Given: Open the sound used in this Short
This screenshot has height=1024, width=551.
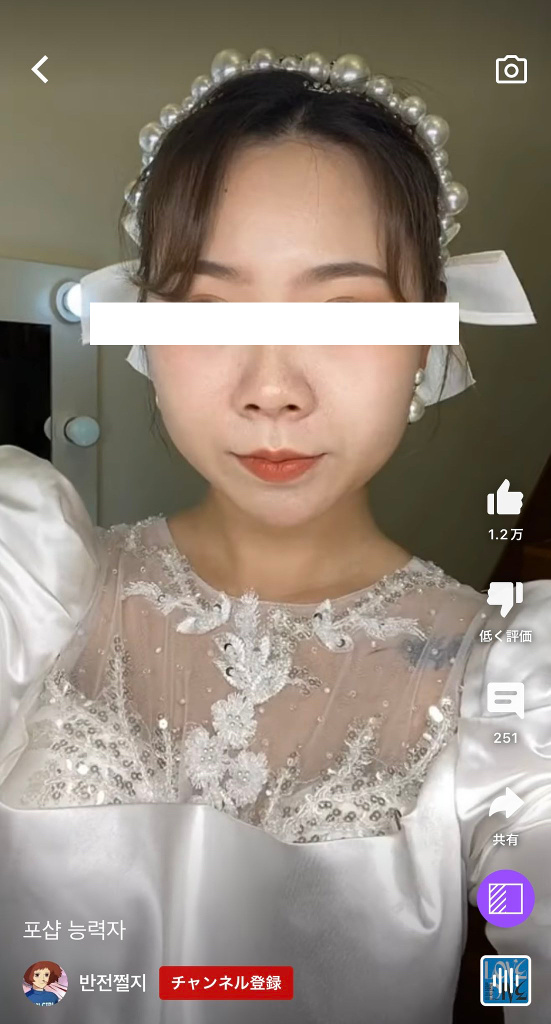Looking at the screenshot, I should pyautogui.click(x=505, y=980).
